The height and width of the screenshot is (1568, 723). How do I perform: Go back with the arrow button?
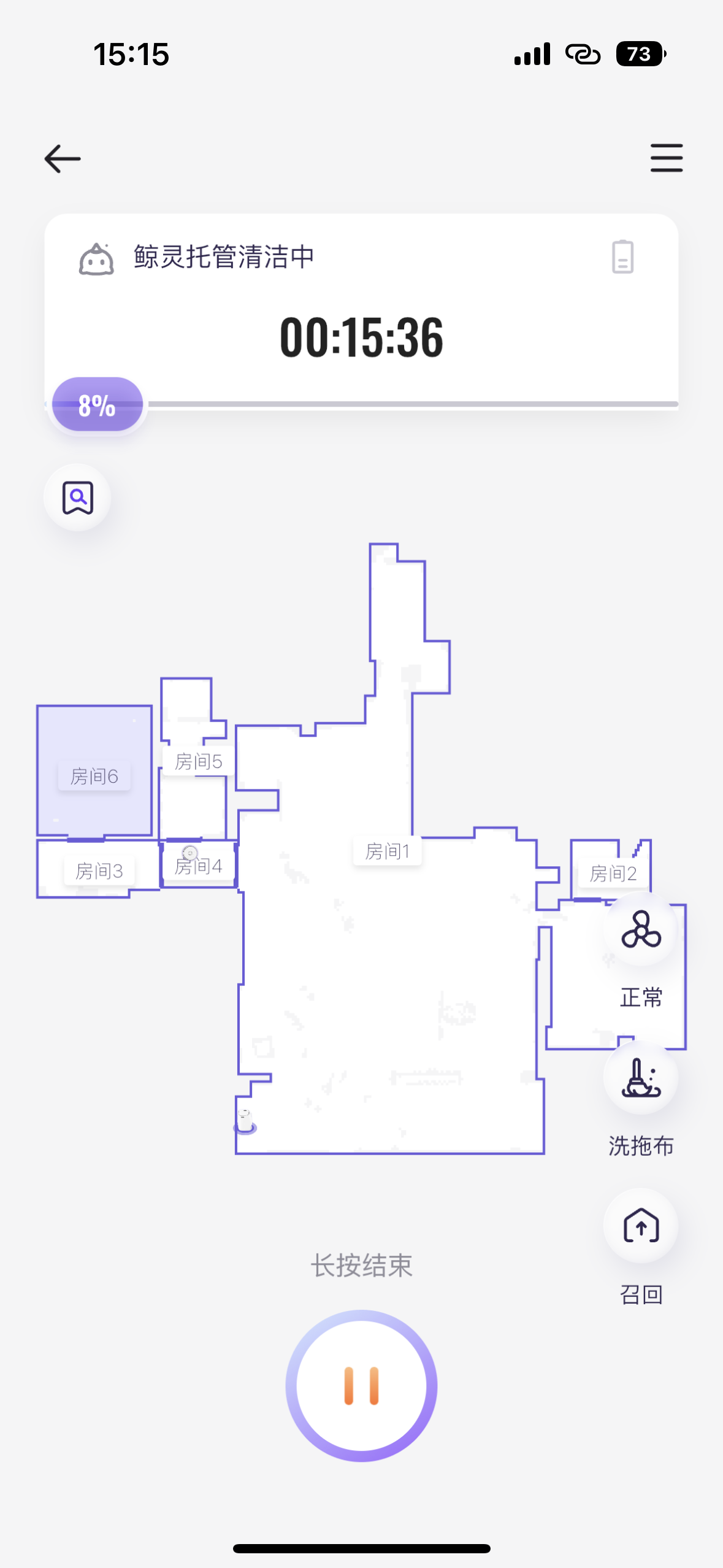(62, 158)
